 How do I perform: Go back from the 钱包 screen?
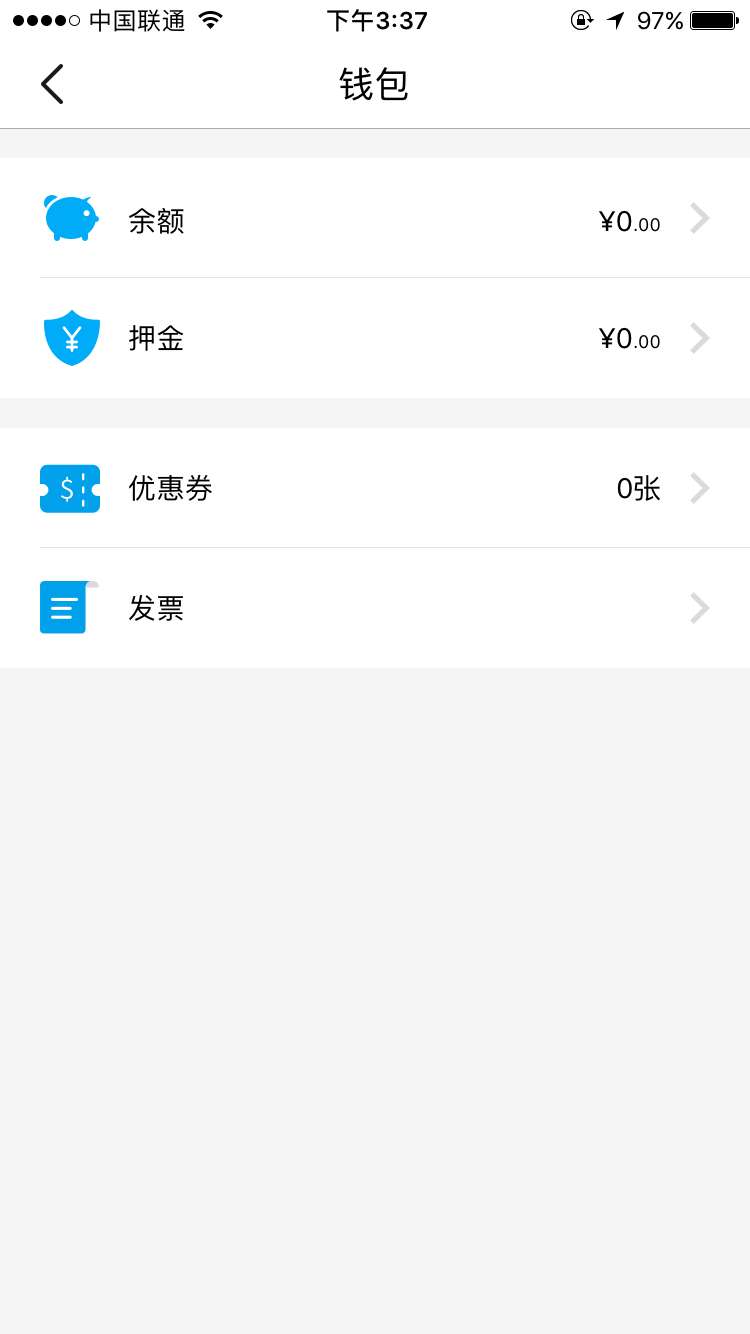[x=52, y=84]
